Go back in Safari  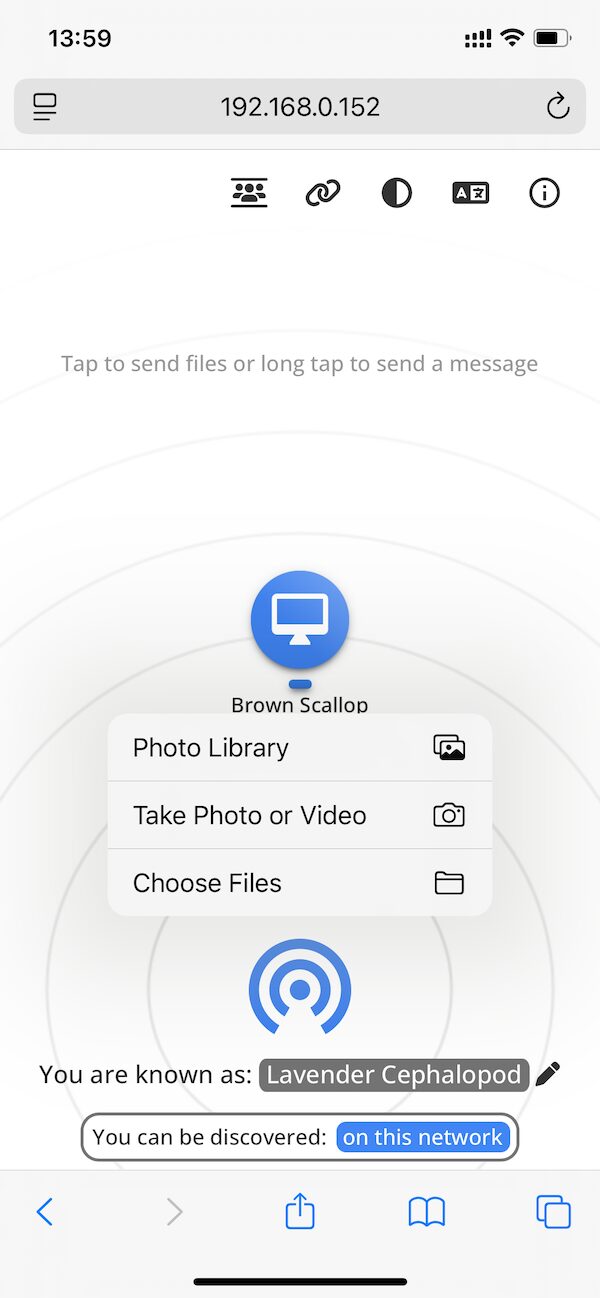(x=45, y=1212)
